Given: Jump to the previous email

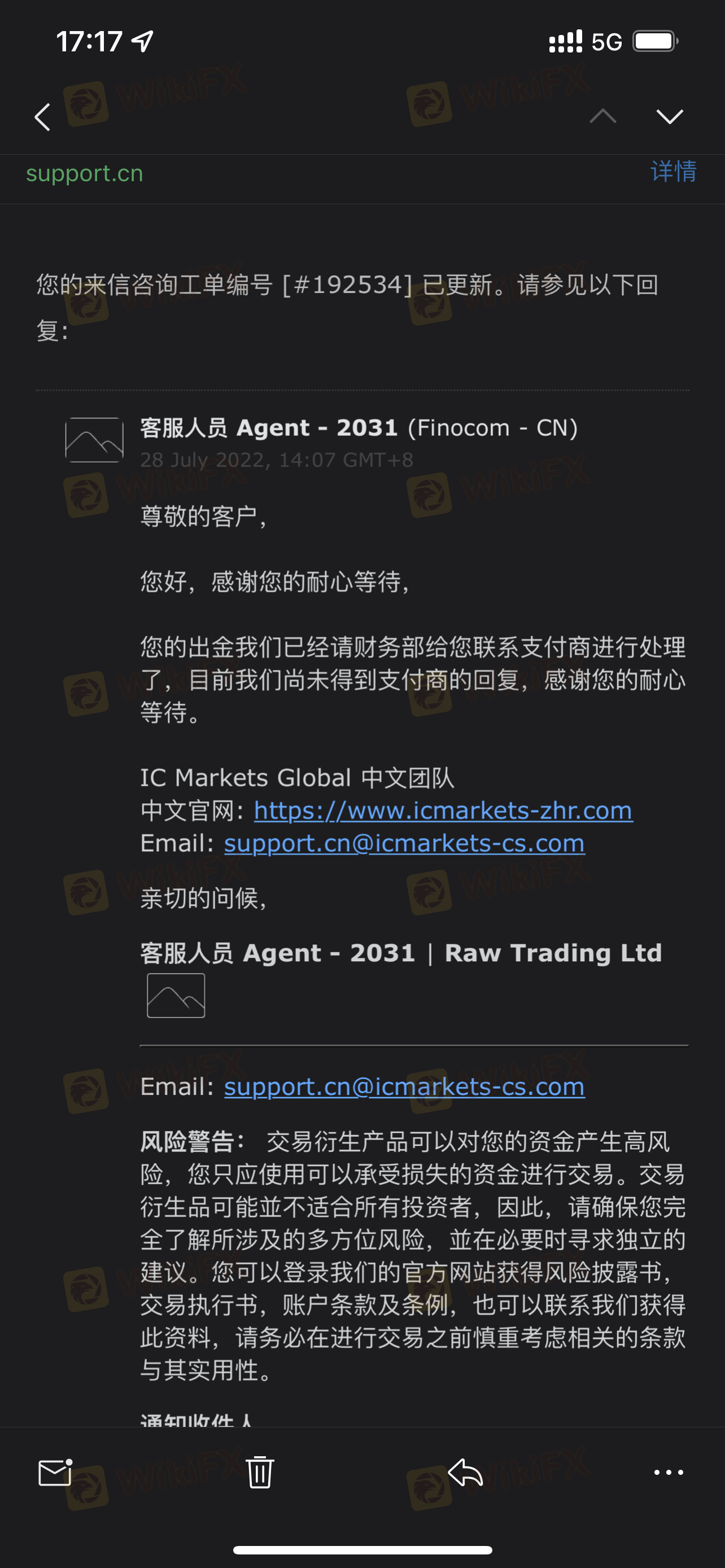Looking at the screenshot, I should (602, 116).
